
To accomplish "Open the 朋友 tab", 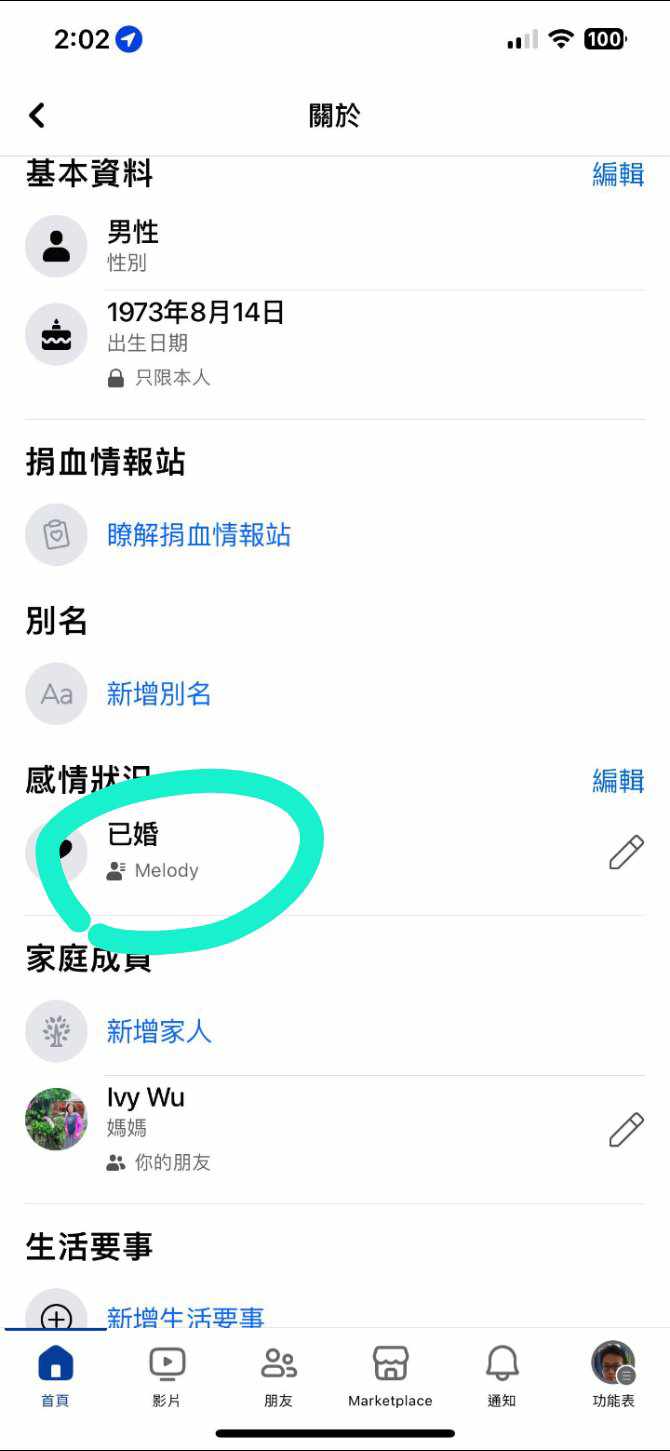I will 279,1377.
